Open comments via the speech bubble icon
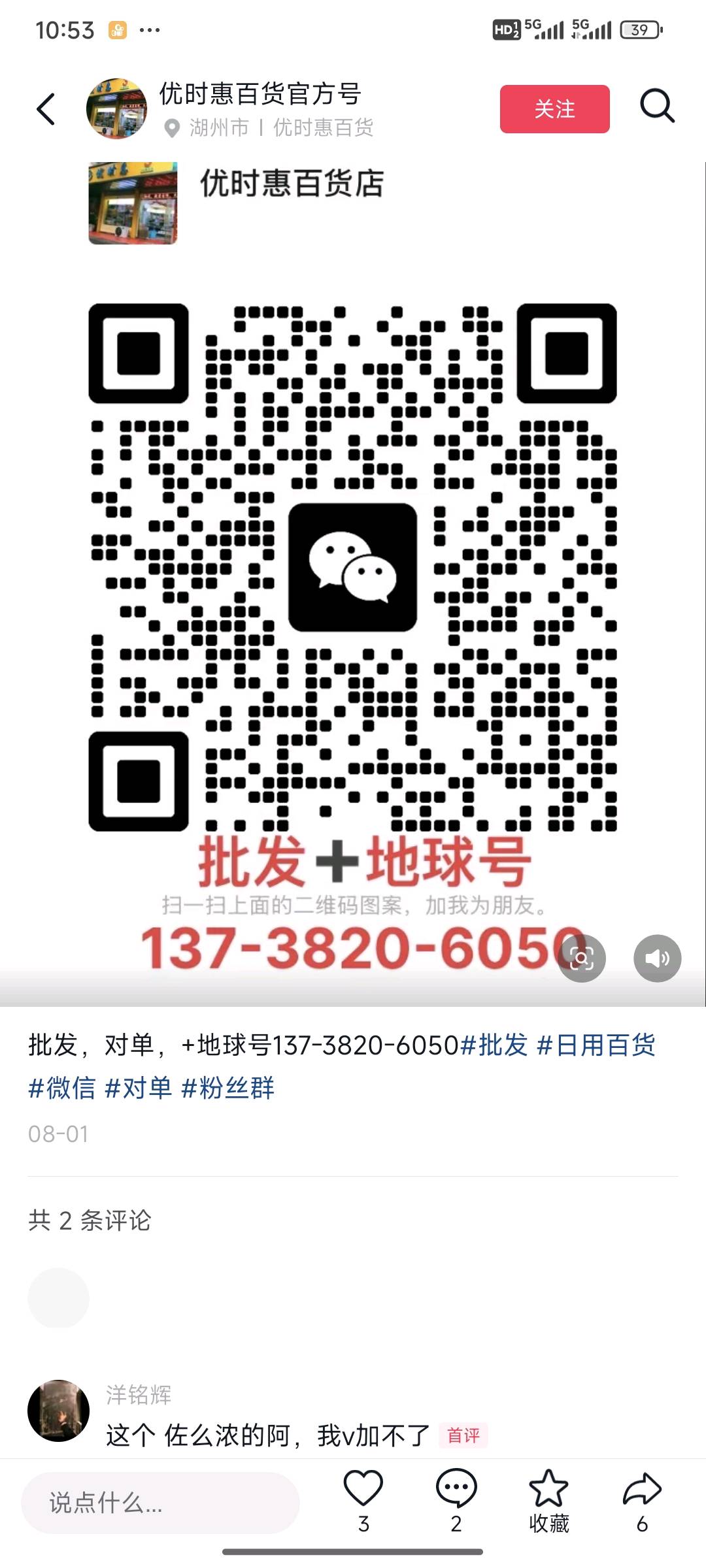 pyautogui.click(x=456, y=1490)
